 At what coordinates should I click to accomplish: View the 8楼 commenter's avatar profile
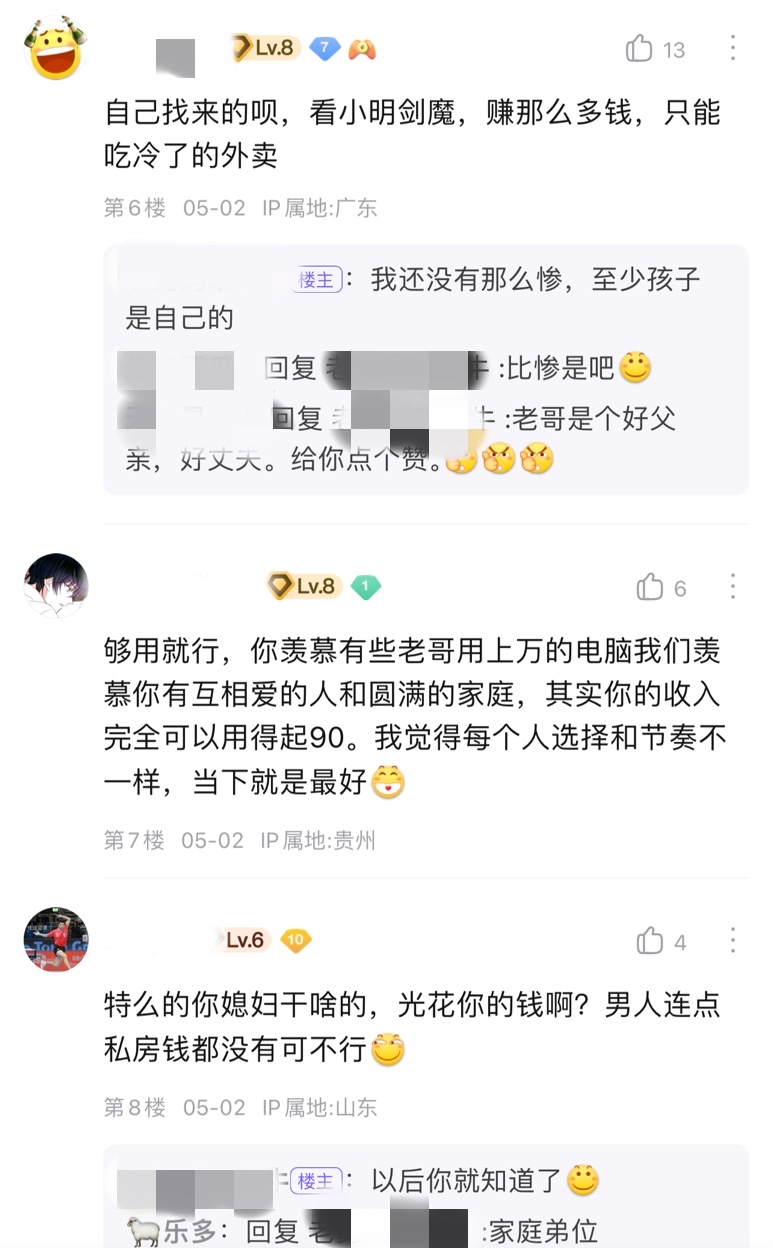pyautogui.click(x=56, y=941)
